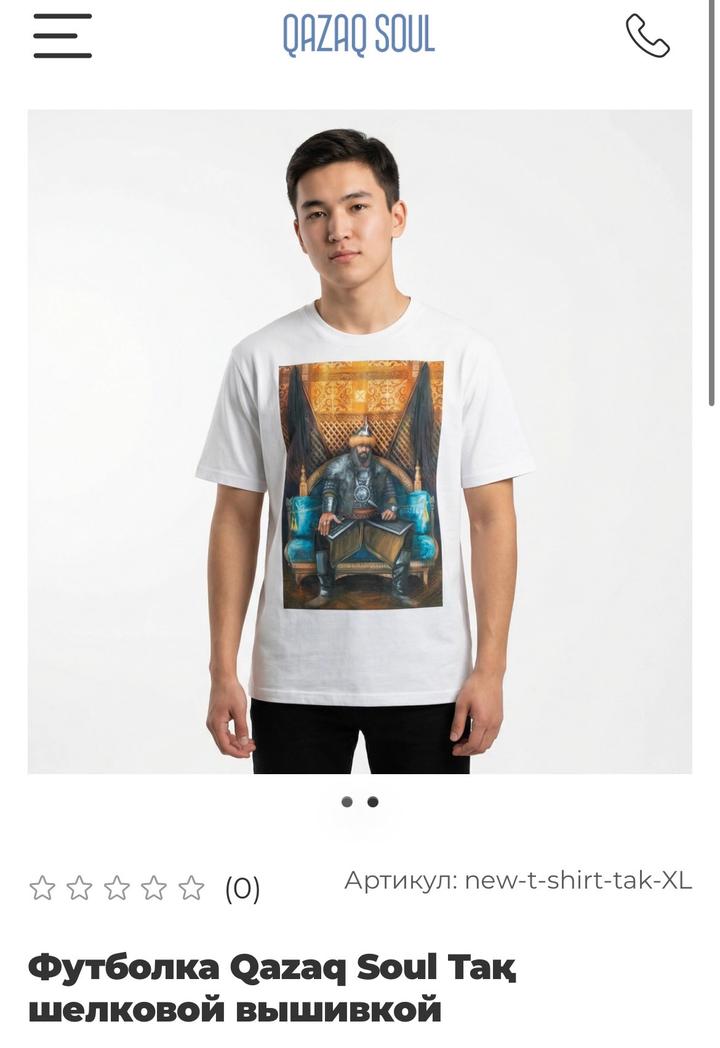Go to the Qazaq Soul home page
Viewport: 720px width, 1048px height.
coord(358,36)
